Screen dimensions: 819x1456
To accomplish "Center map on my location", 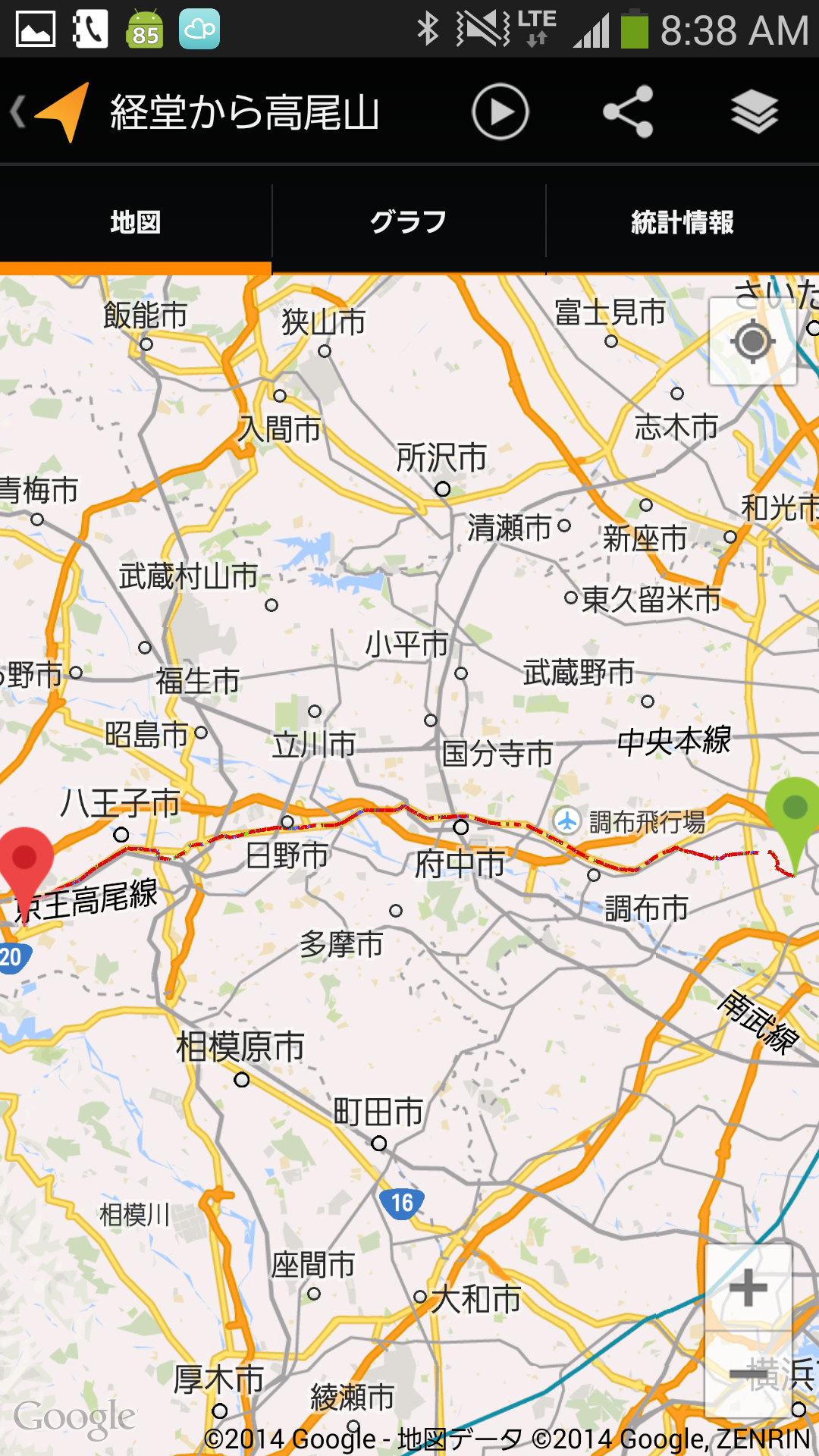I will (x=752, y=341).
